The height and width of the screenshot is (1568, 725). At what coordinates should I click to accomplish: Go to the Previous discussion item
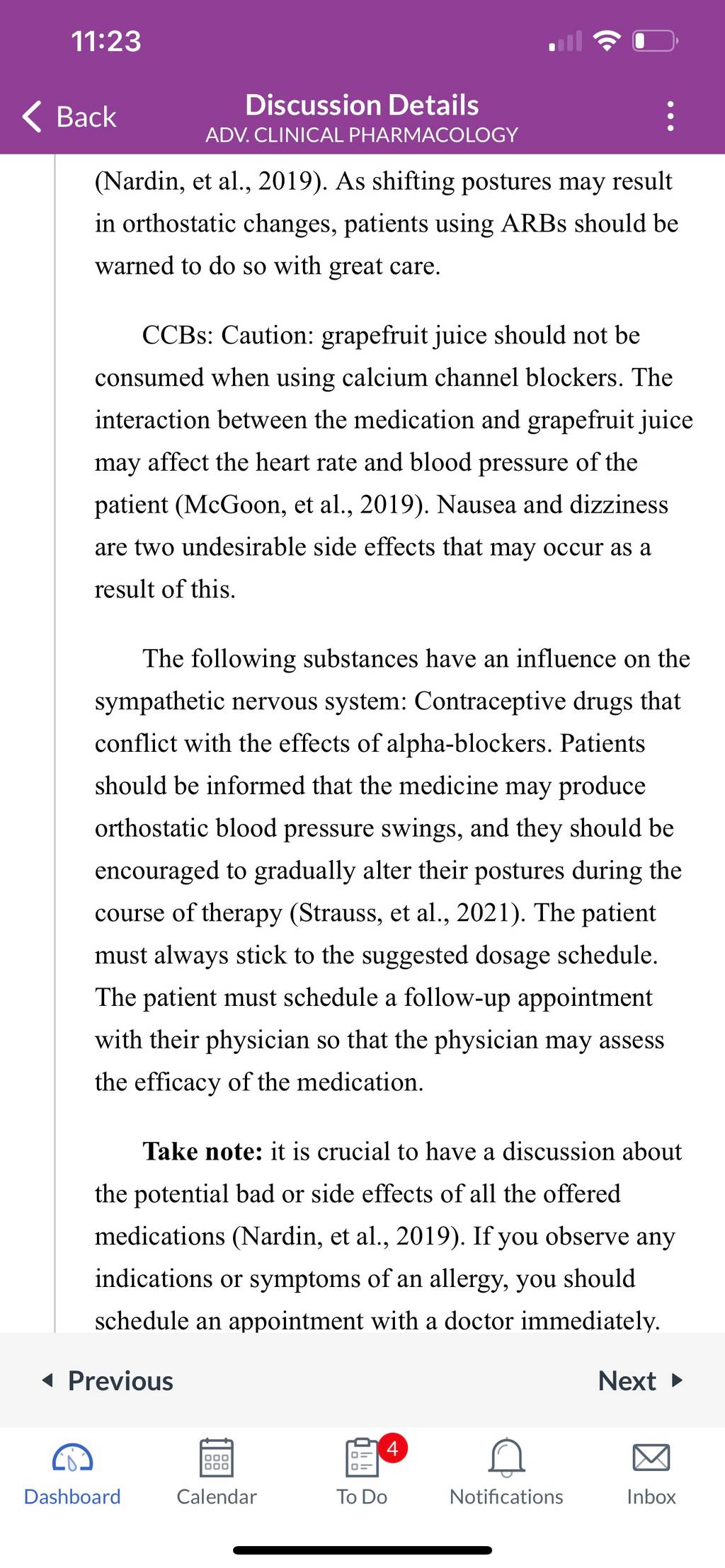108,1380
